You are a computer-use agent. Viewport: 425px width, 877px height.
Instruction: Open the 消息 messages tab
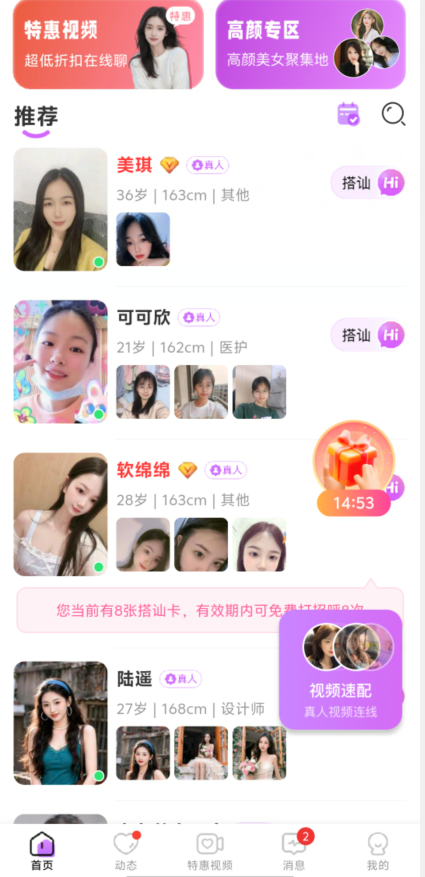[294, 851]
